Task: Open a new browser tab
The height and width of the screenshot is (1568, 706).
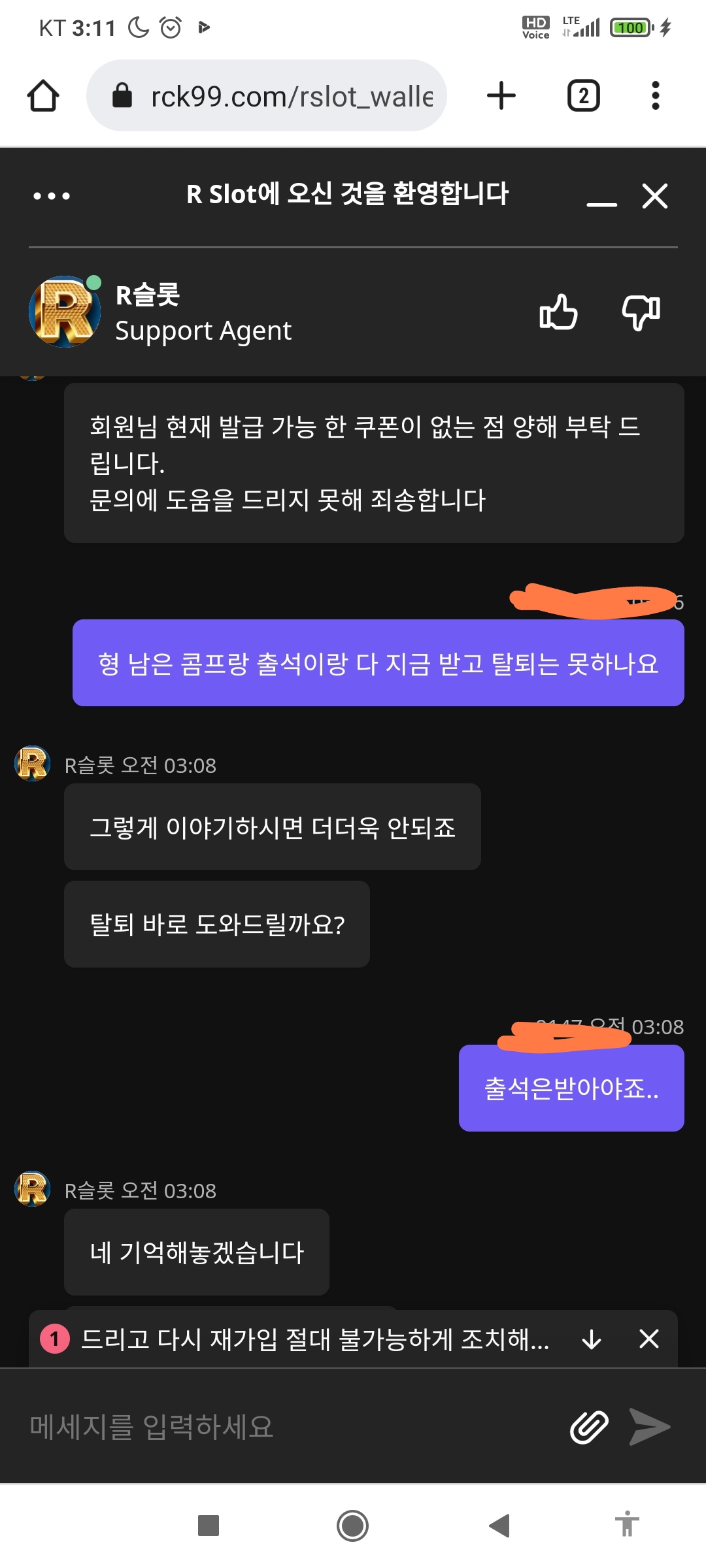Action: (501, 96)
